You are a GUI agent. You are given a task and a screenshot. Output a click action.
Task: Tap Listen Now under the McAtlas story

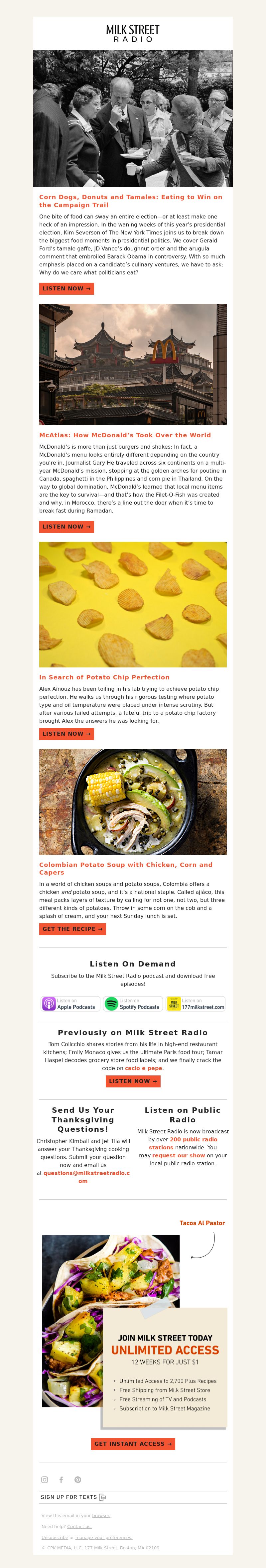pos(66,527)
